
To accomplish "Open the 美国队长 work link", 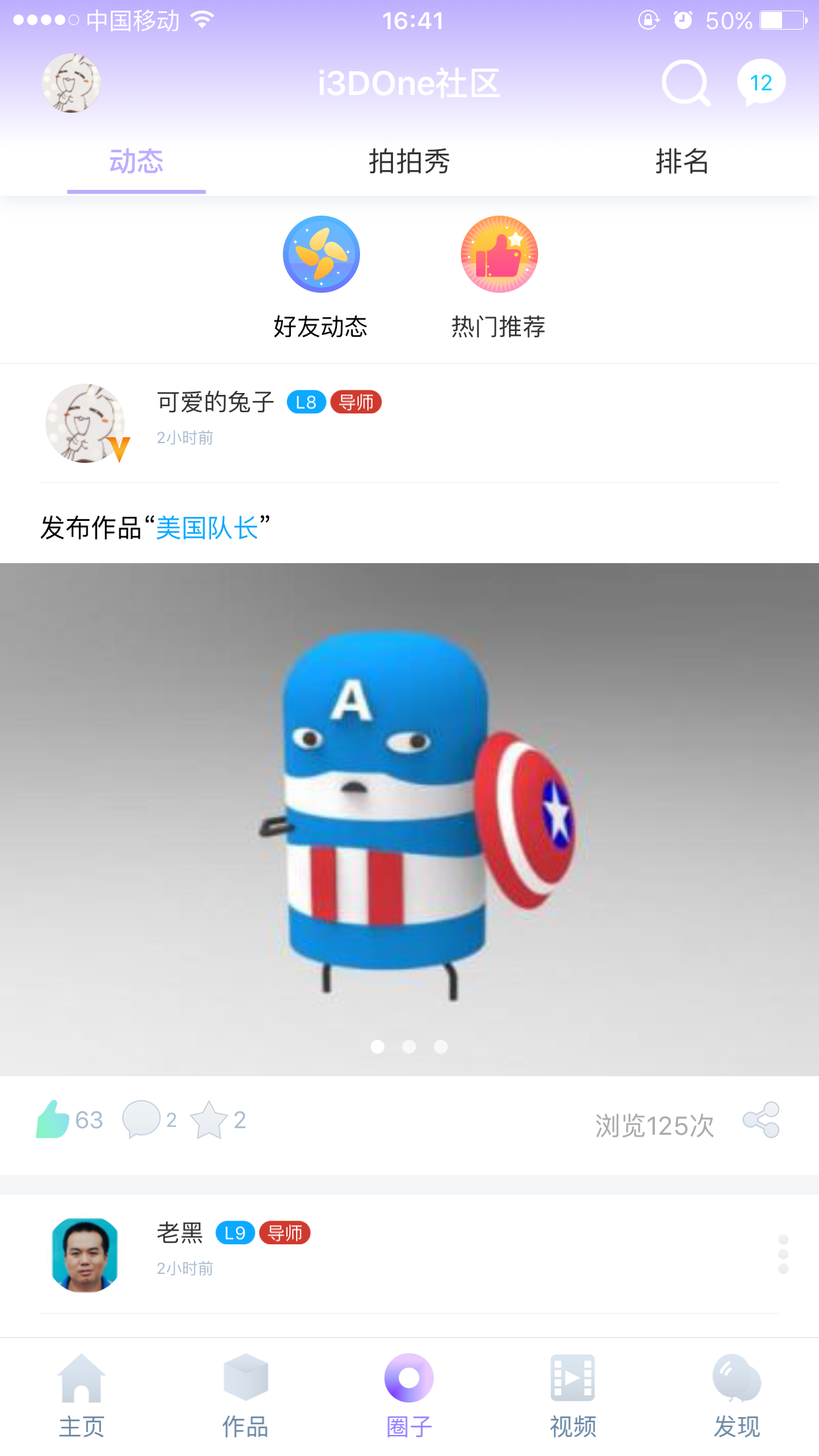I will point(207,528).
